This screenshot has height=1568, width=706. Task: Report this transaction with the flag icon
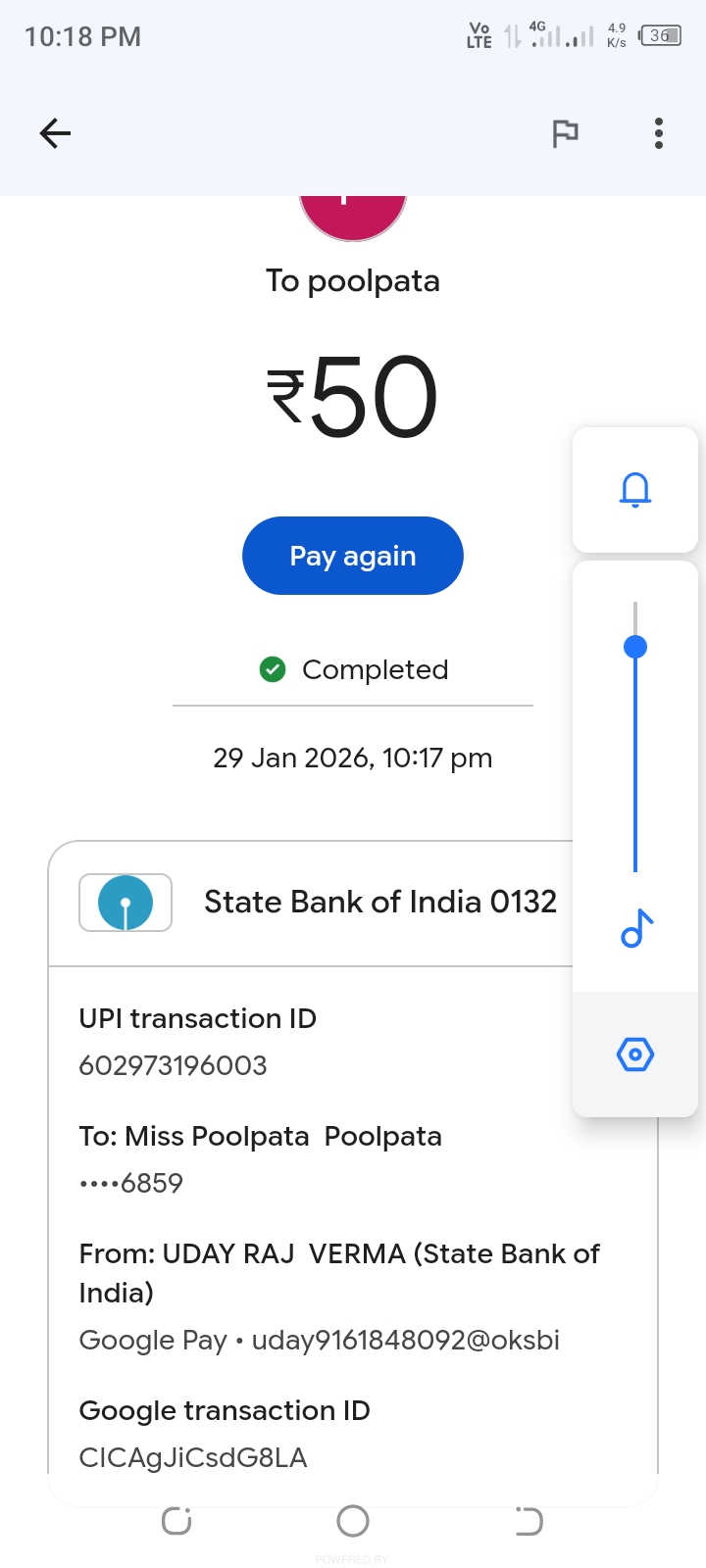565,133
